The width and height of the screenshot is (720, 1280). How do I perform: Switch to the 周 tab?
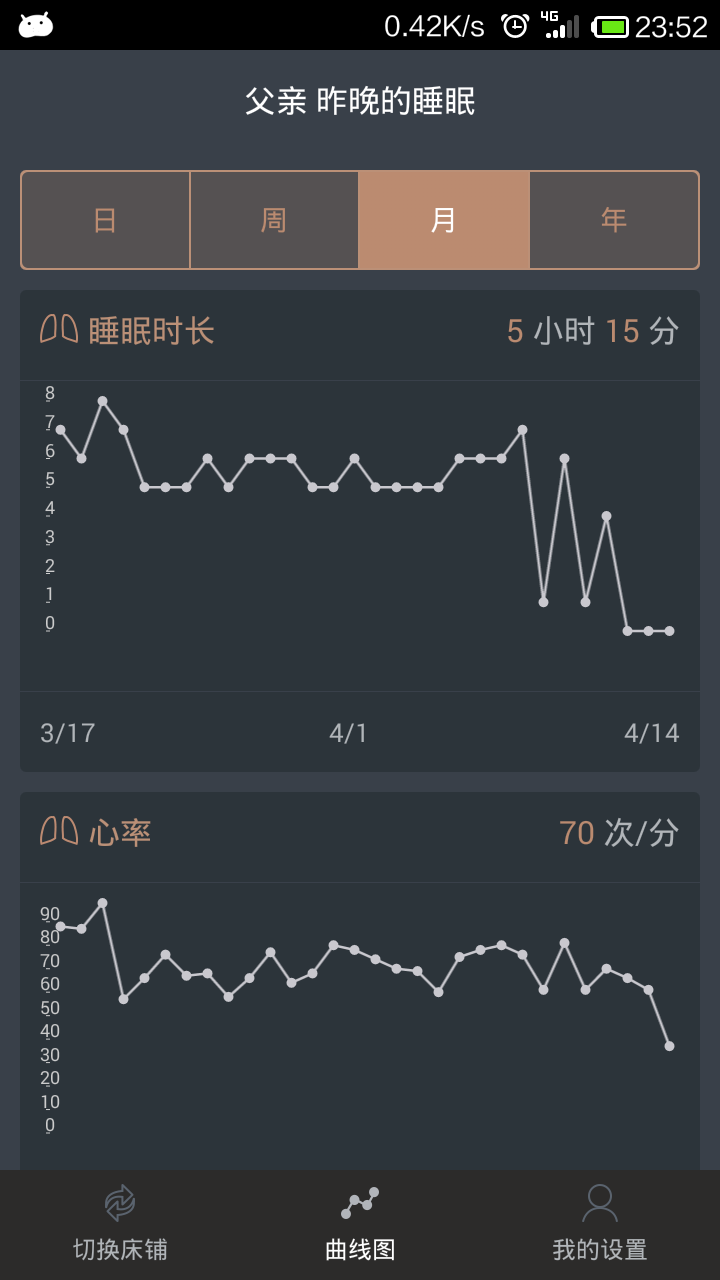click(275, 219)
